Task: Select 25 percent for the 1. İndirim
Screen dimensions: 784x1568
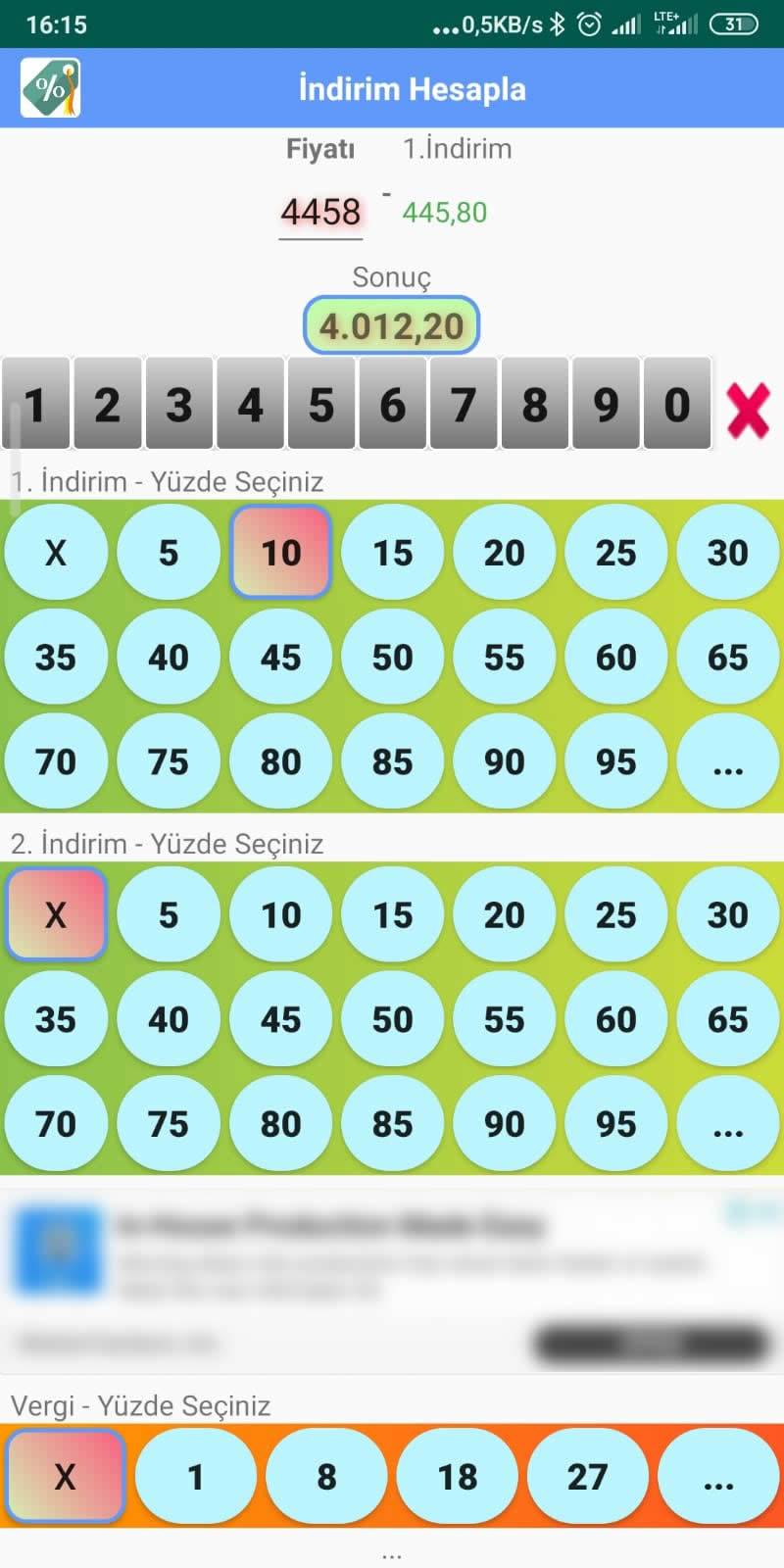Action: [x=615, y=553]
